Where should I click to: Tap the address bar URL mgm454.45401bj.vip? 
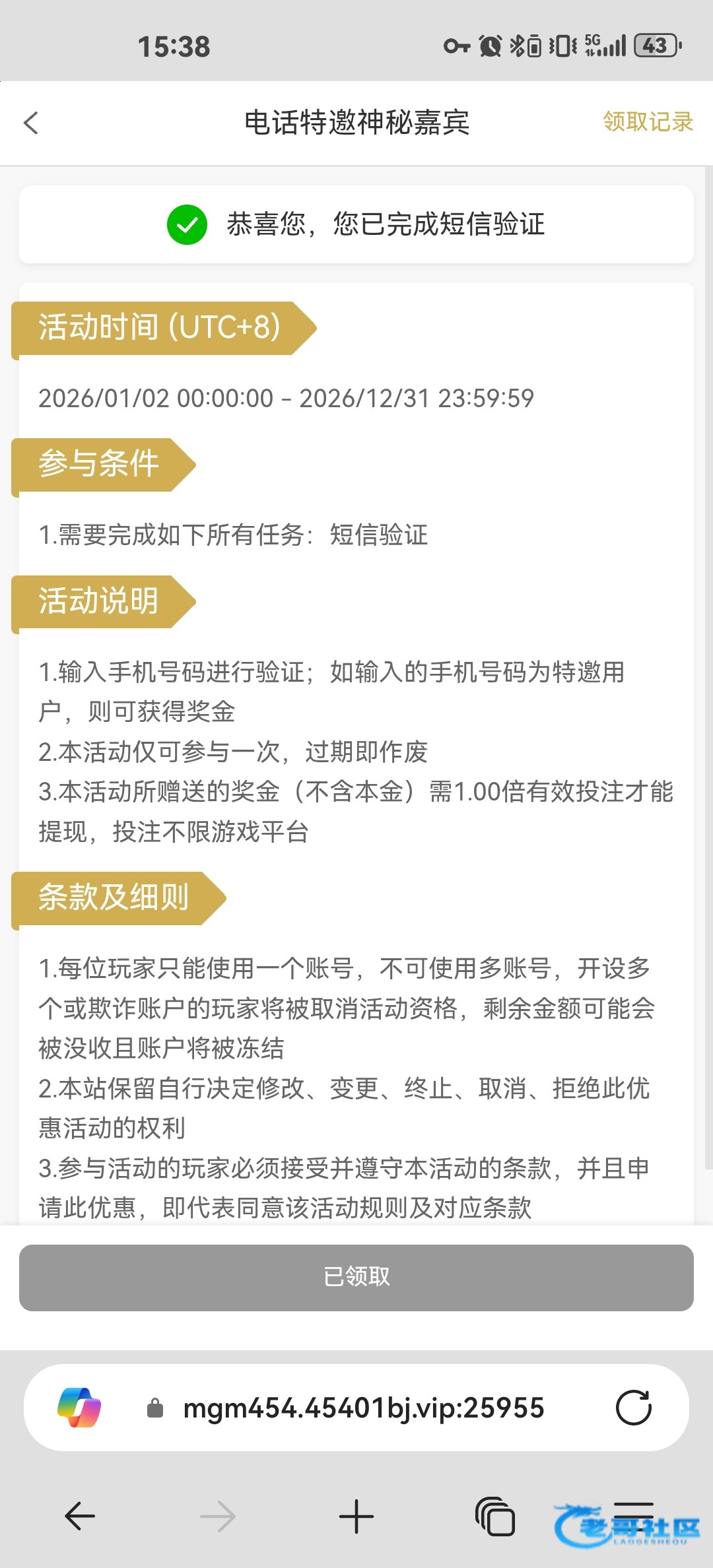(363, 1408)
